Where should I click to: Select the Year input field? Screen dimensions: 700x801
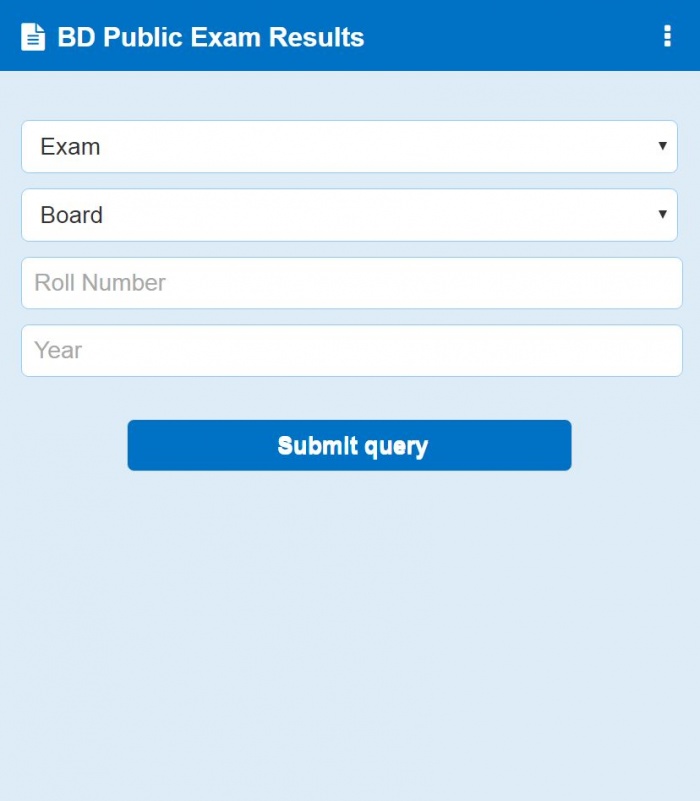[351, 351]
